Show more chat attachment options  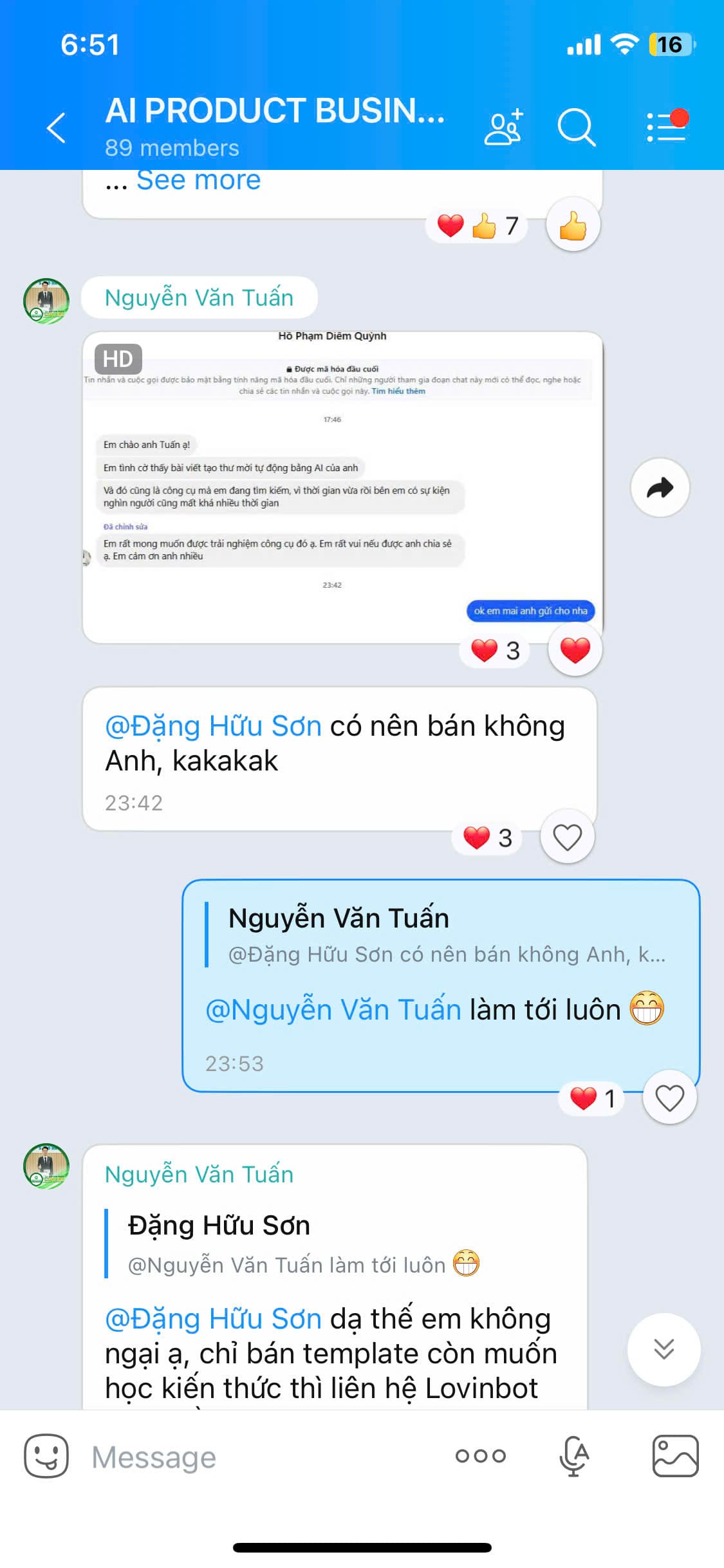click(480, 1456)
